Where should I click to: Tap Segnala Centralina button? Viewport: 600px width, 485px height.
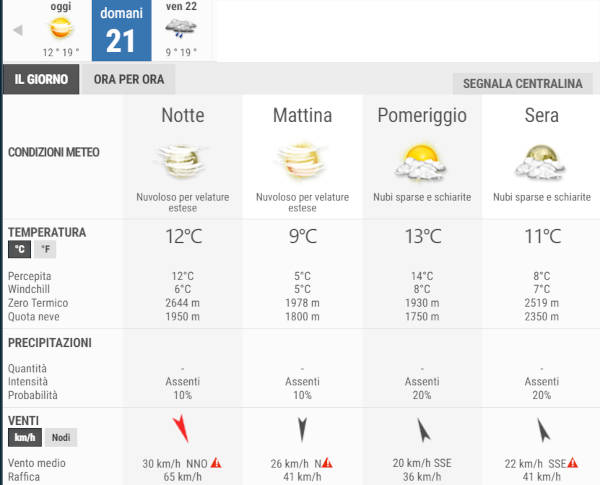(522, 84)
